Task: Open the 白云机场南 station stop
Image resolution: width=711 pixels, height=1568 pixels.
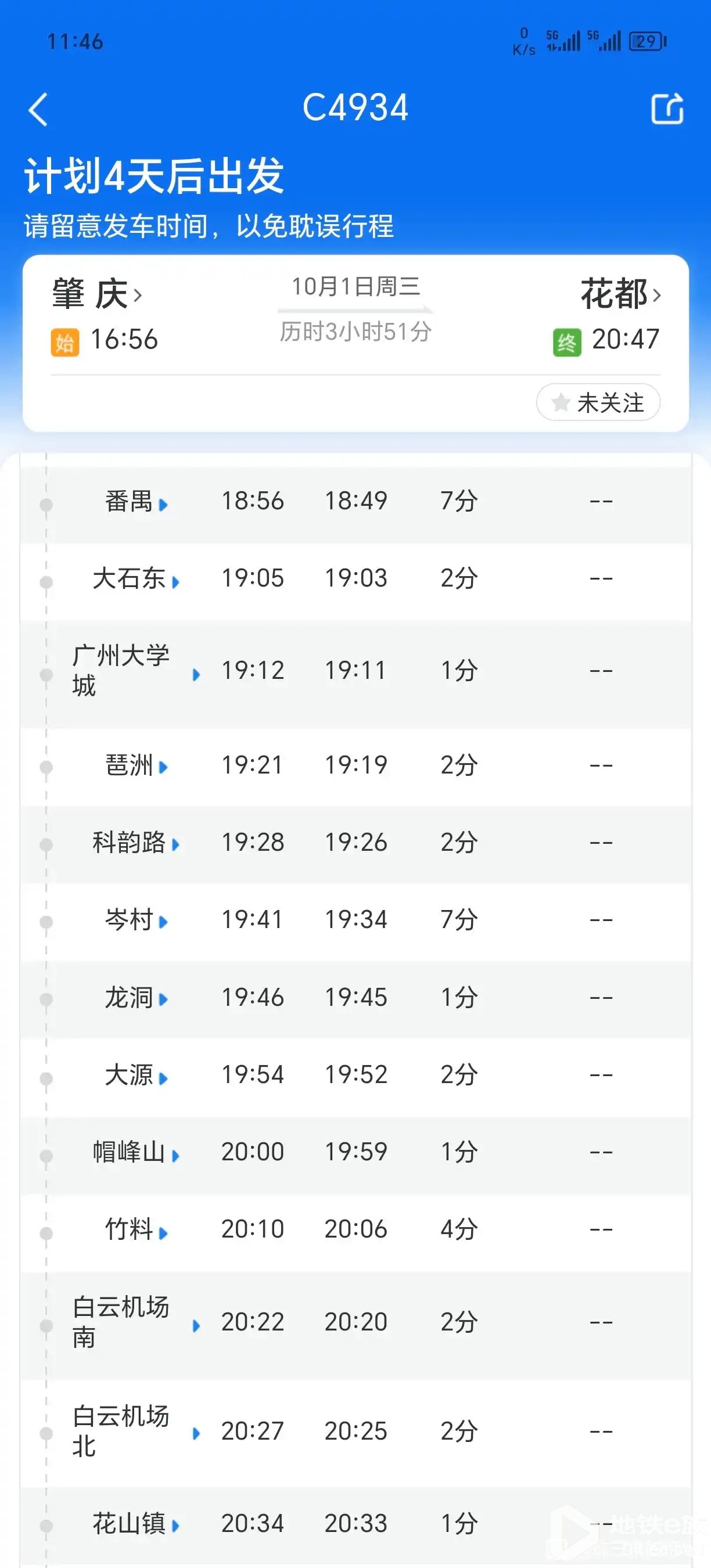Action: pyautogui.click(x=136, y=1323)
